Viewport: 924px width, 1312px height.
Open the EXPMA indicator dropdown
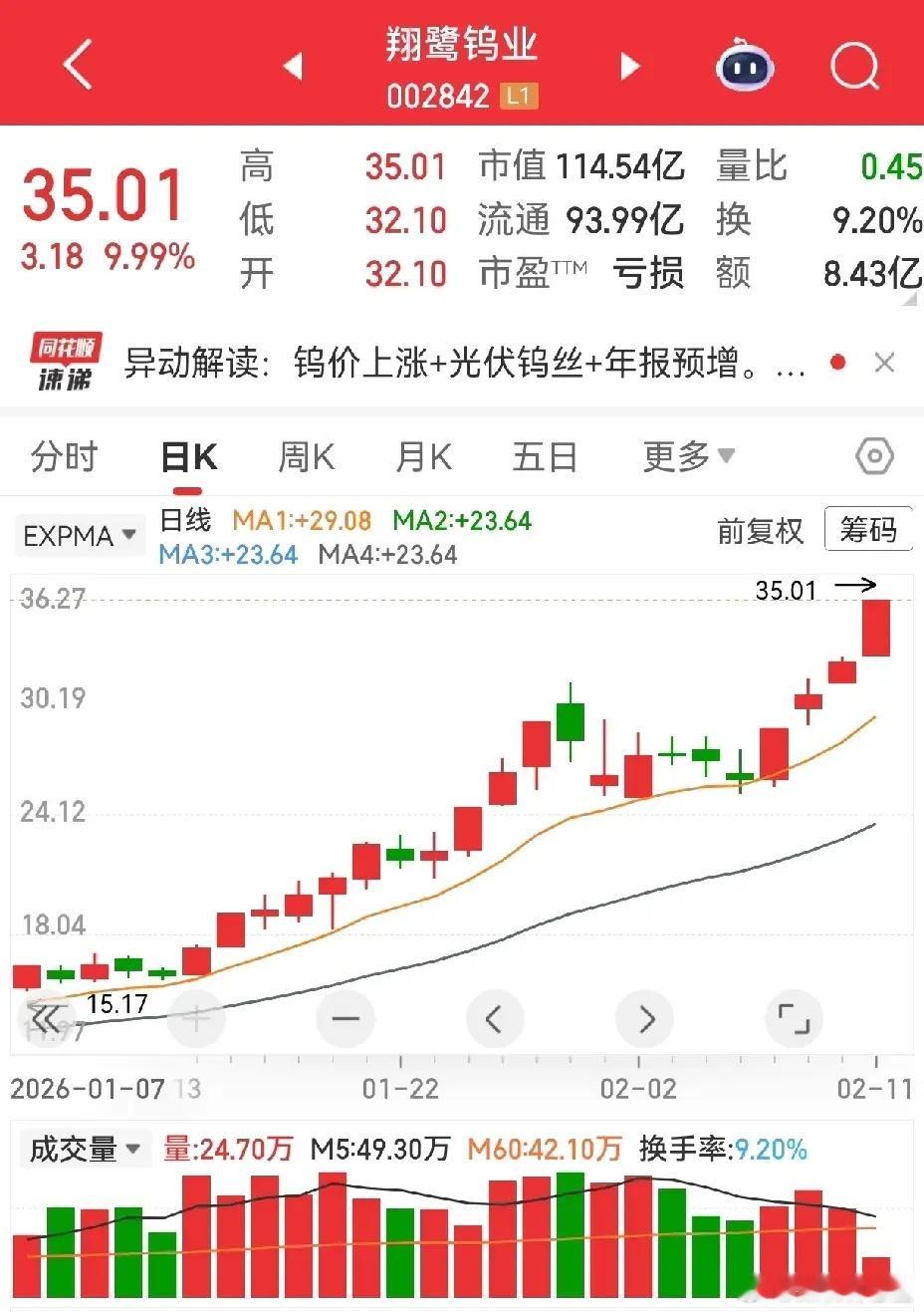click(x=79, y=536)
